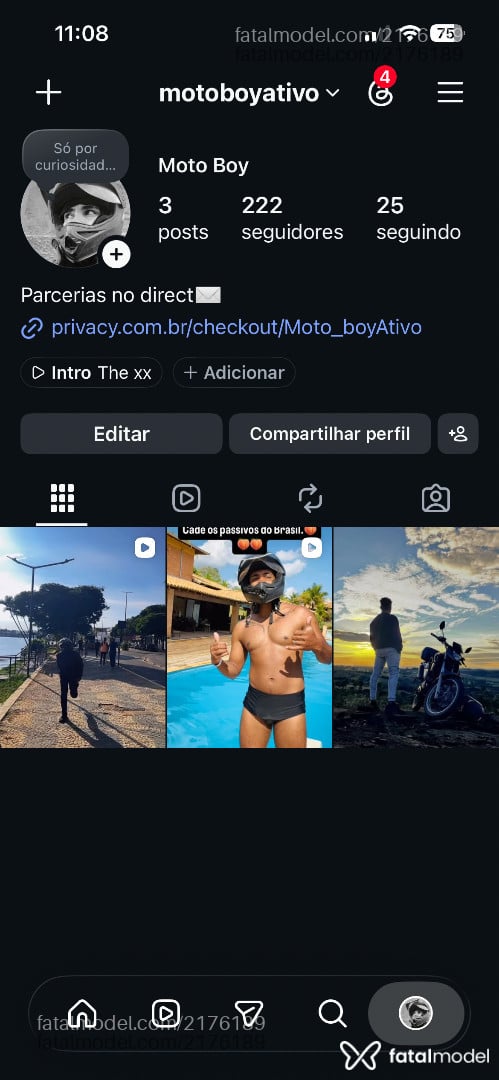Switch to the Reels tab on profile
Screen dimensions: 499x1080
[186, 498]
